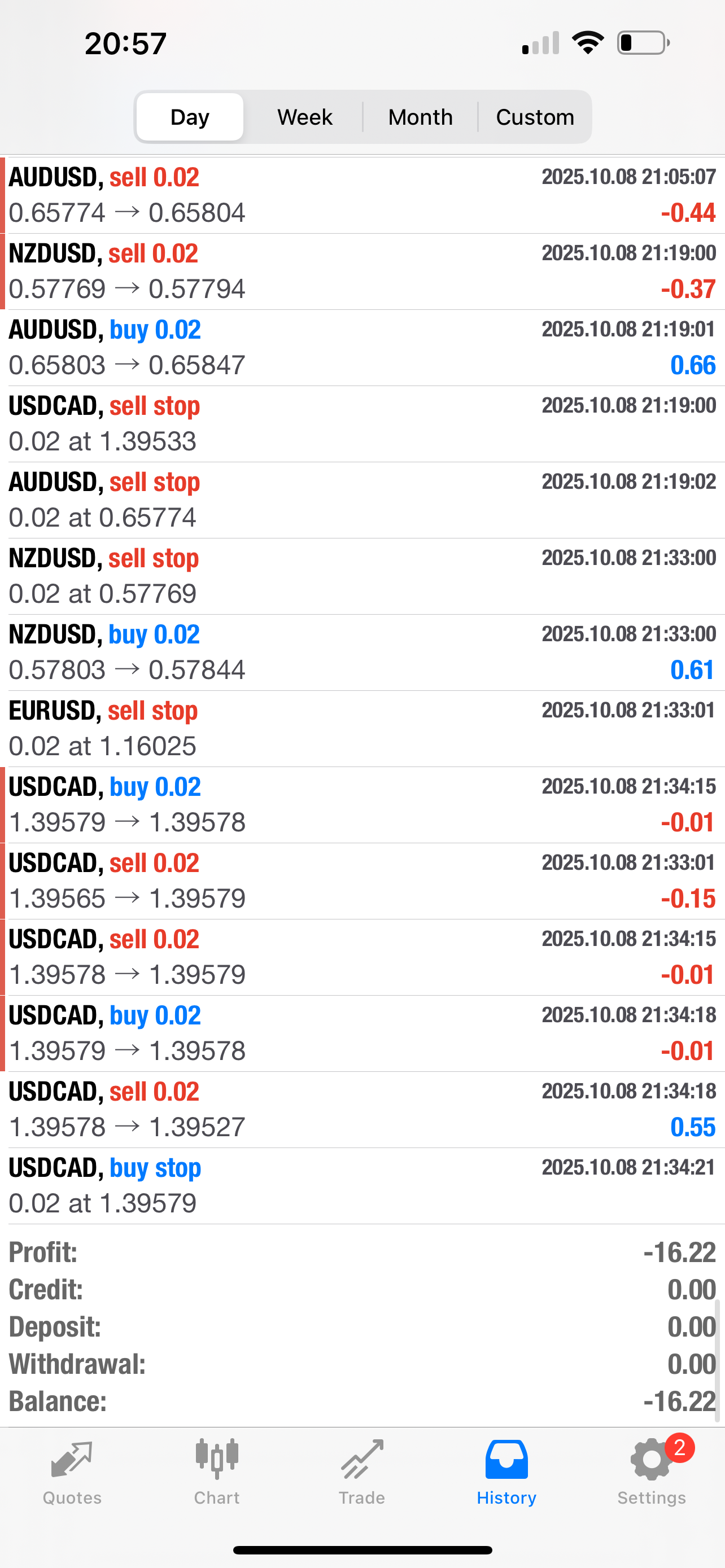Image resolution: width=725 pixels, height=1568 pixels.
Task: Choose the Custom date range
Action: tap(535, 117)
